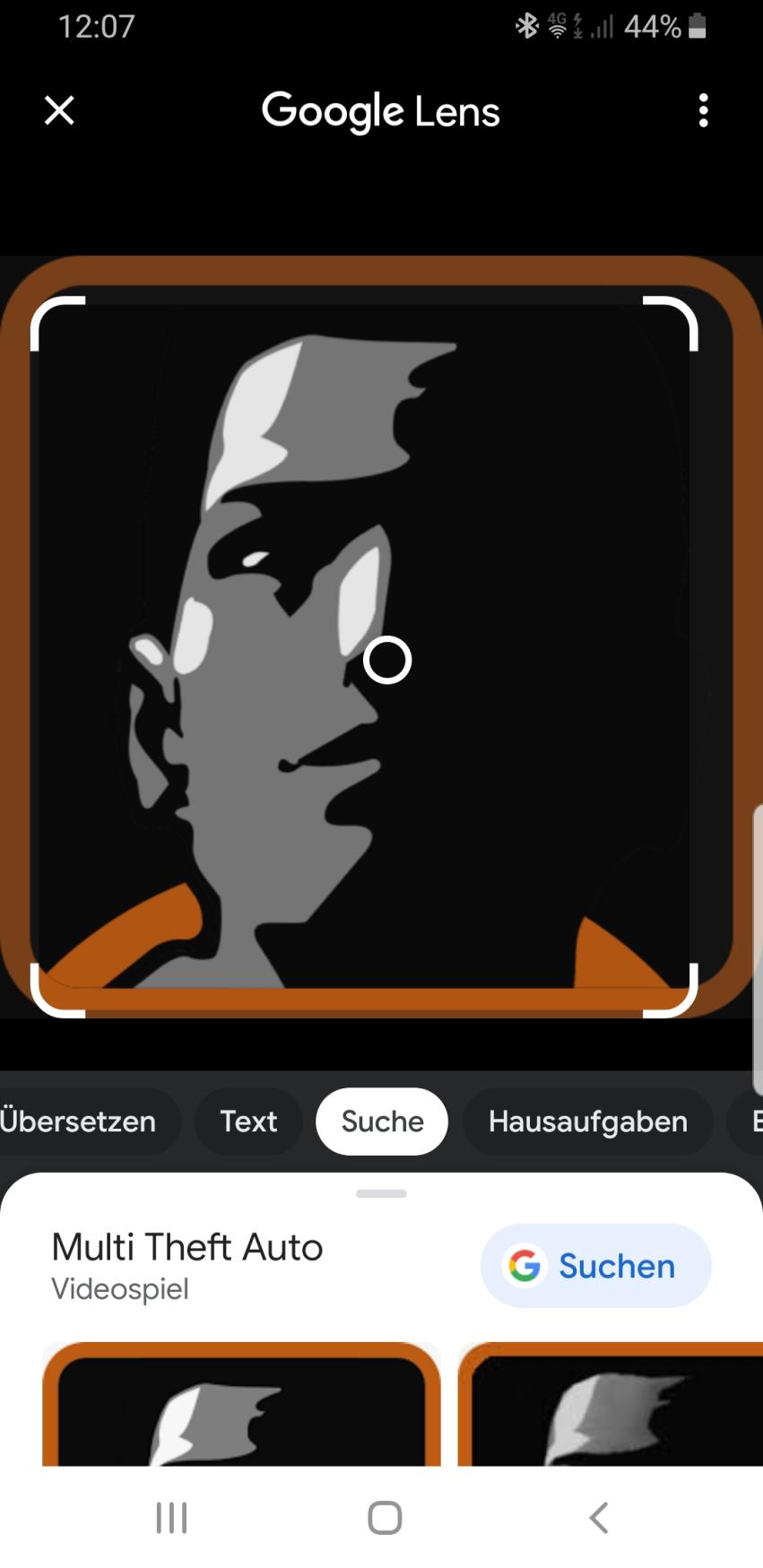
Task: Tap the focus circle on the detected face
Action: (x=386, y=661)
